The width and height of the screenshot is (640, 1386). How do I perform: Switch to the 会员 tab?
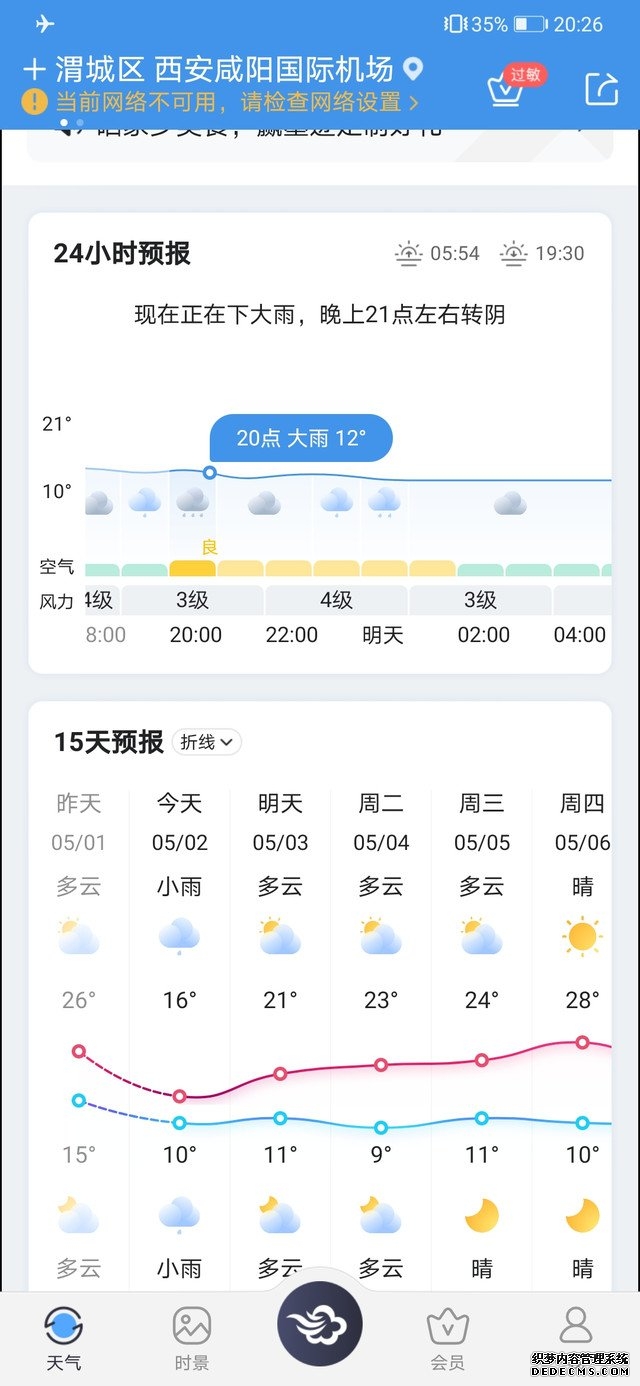coord(448,1338)
